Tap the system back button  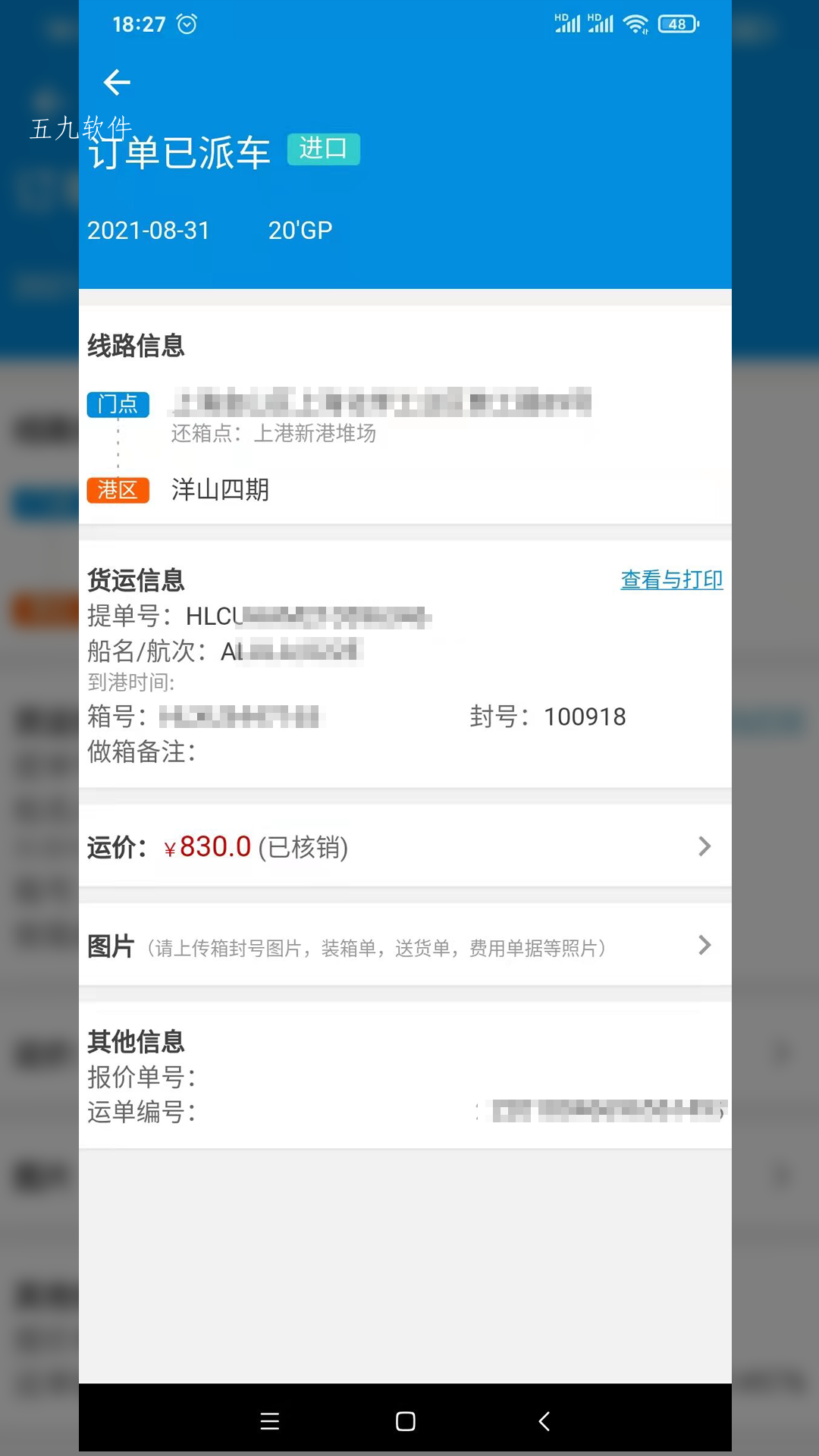click(x=544, y=1421)
